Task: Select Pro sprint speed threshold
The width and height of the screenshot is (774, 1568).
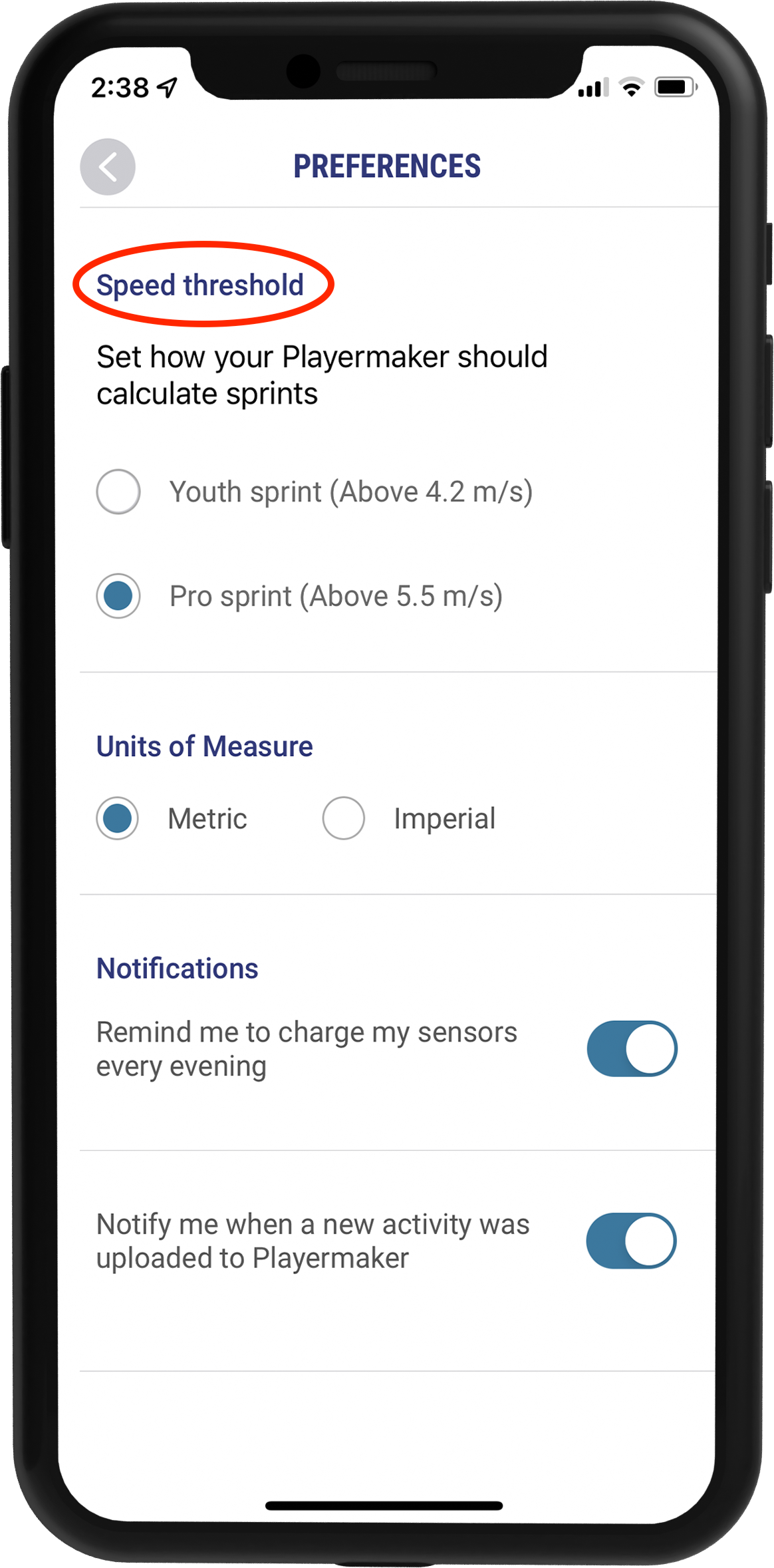Action: click(x=118, y=595)
